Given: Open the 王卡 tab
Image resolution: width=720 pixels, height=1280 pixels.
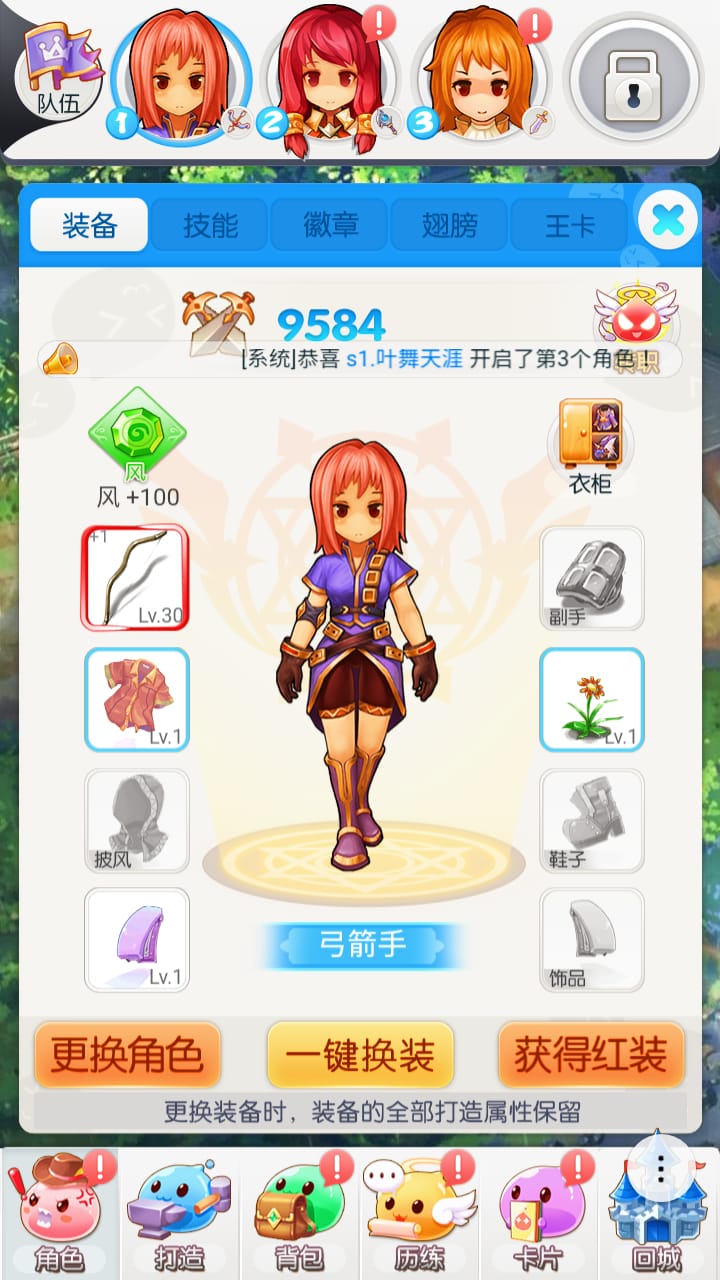Looking at the screenshot, I should [x=569, y=225].
